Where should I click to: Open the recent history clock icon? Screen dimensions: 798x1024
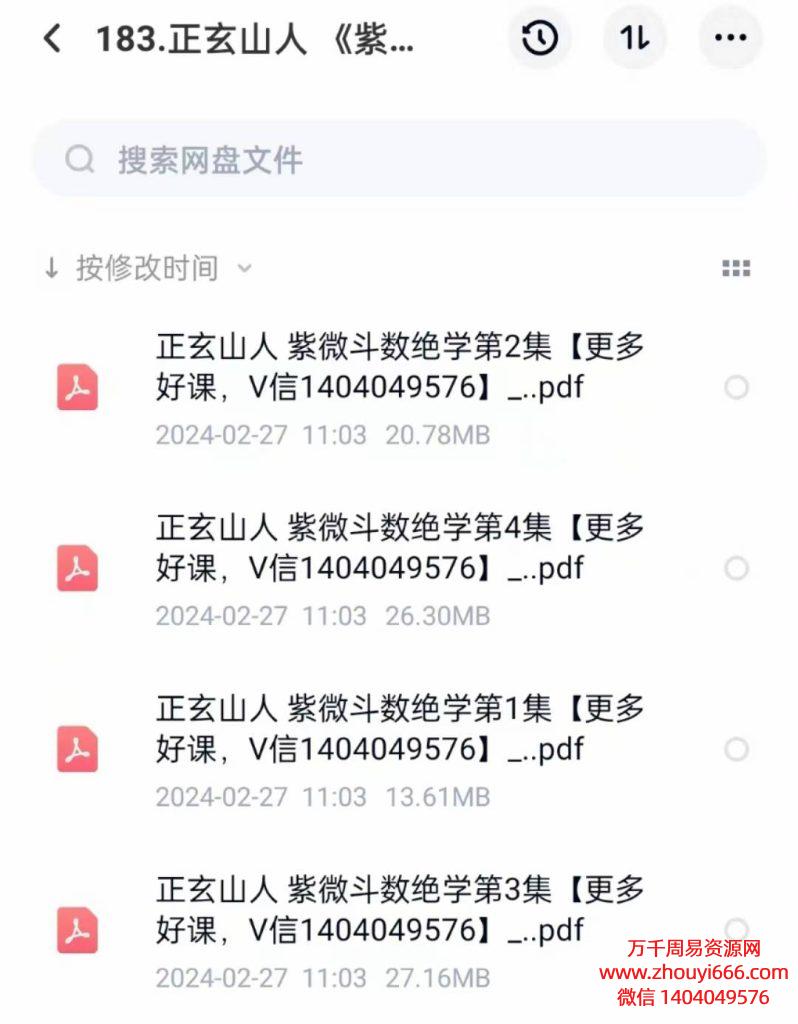[540, 39]
